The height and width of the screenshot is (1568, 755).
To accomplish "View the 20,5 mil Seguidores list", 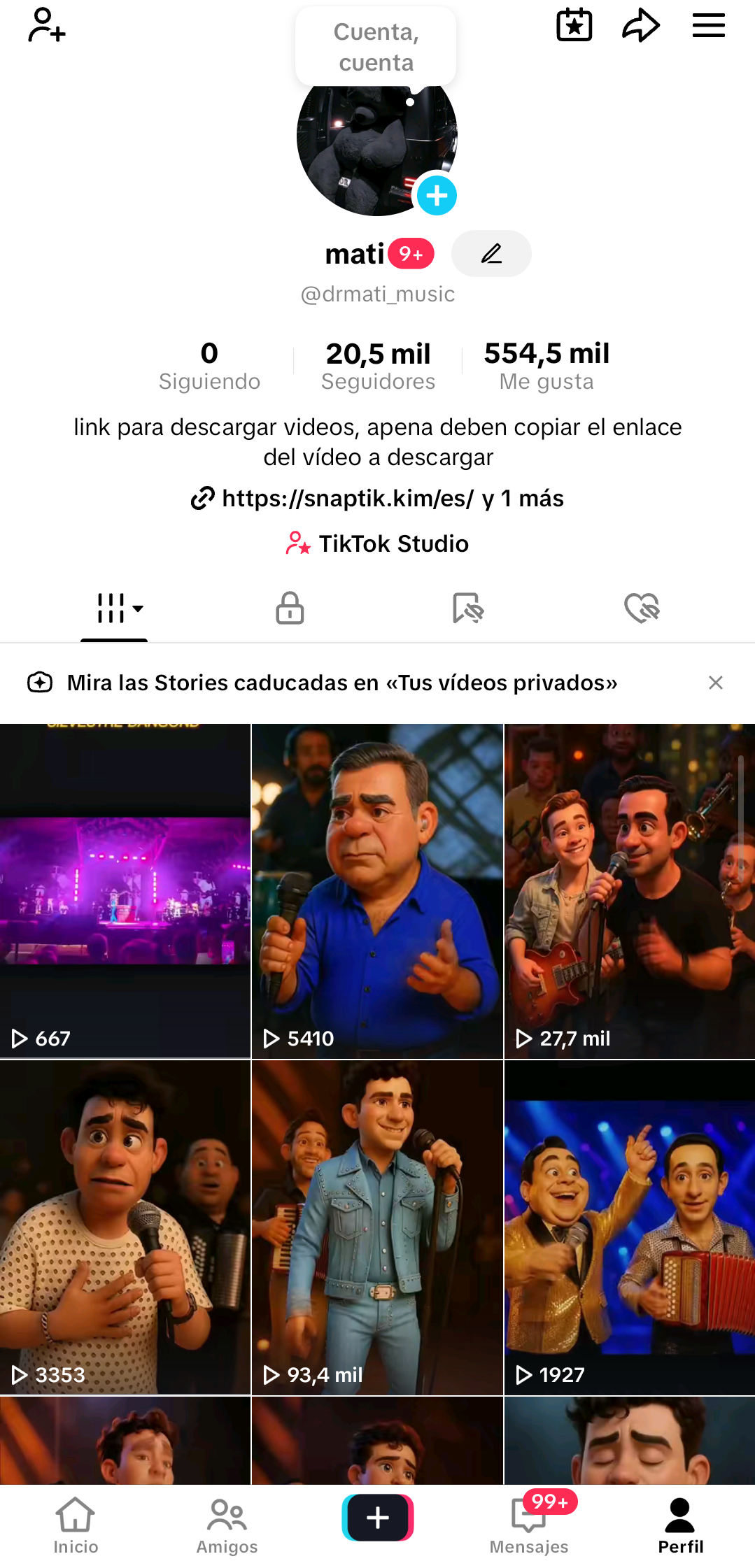I will [x=378, y=365].
